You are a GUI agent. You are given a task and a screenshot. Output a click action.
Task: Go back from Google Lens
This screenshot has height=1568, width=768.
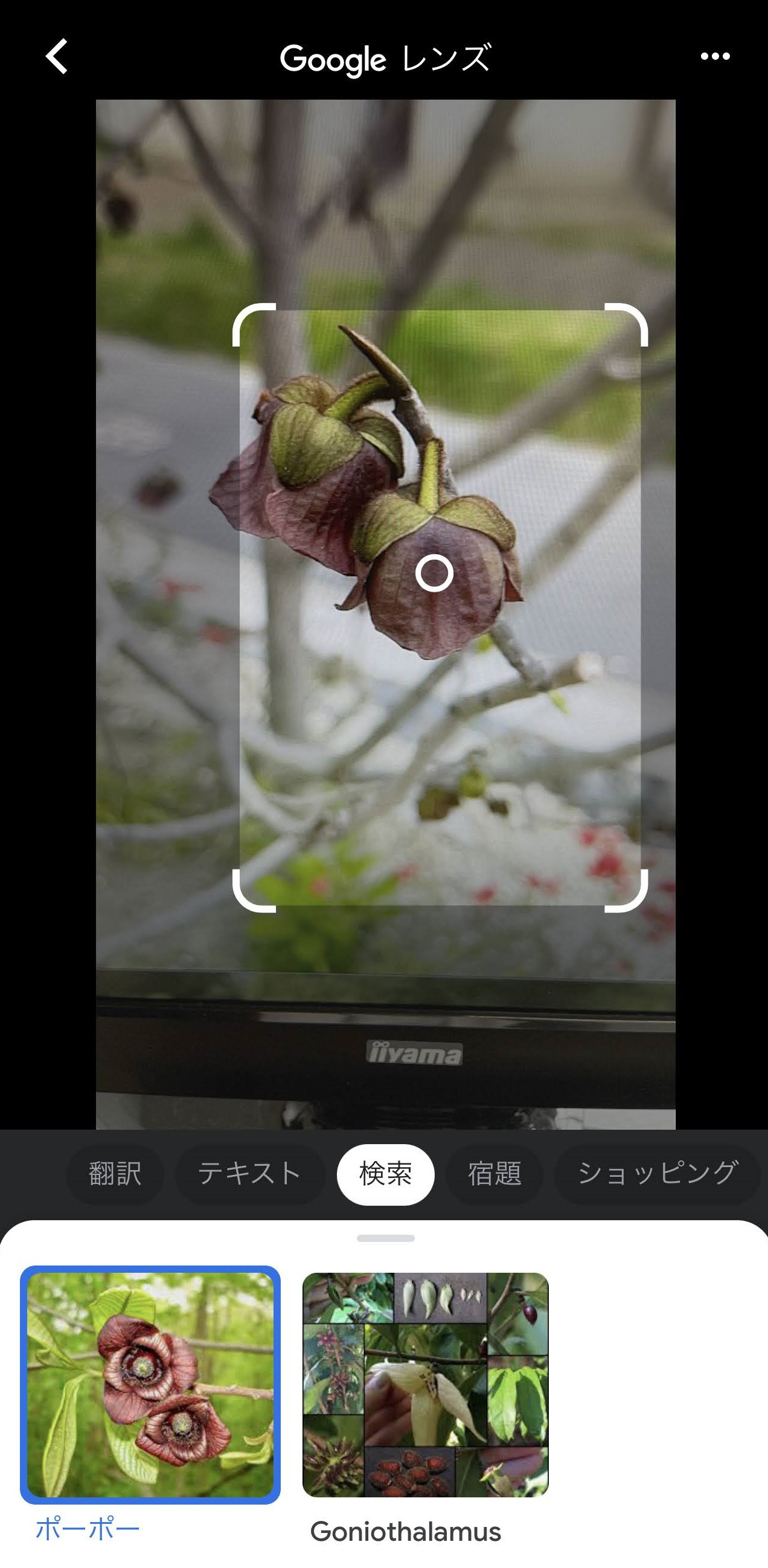click(57, 57)
